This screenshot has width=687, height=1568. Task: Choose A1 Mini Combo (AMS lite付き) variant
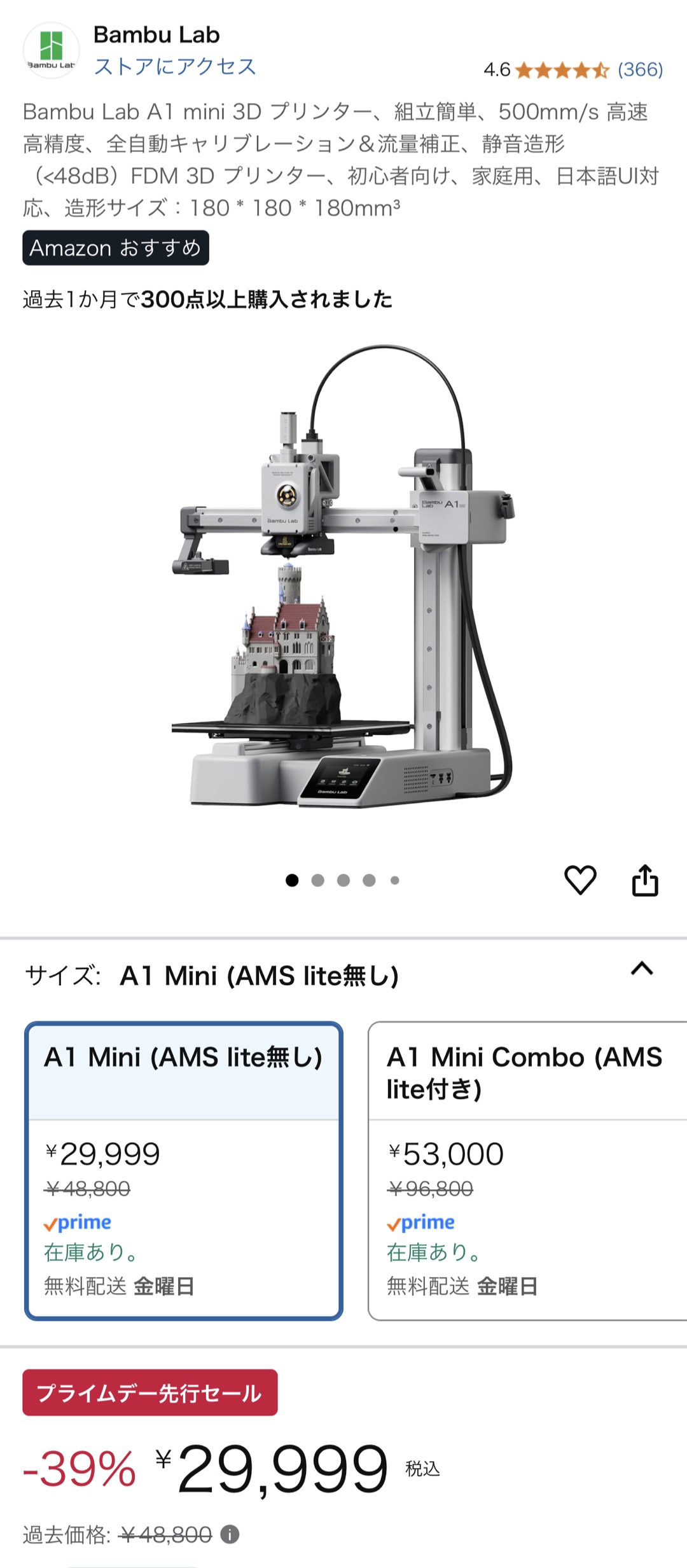[527, 1171]
